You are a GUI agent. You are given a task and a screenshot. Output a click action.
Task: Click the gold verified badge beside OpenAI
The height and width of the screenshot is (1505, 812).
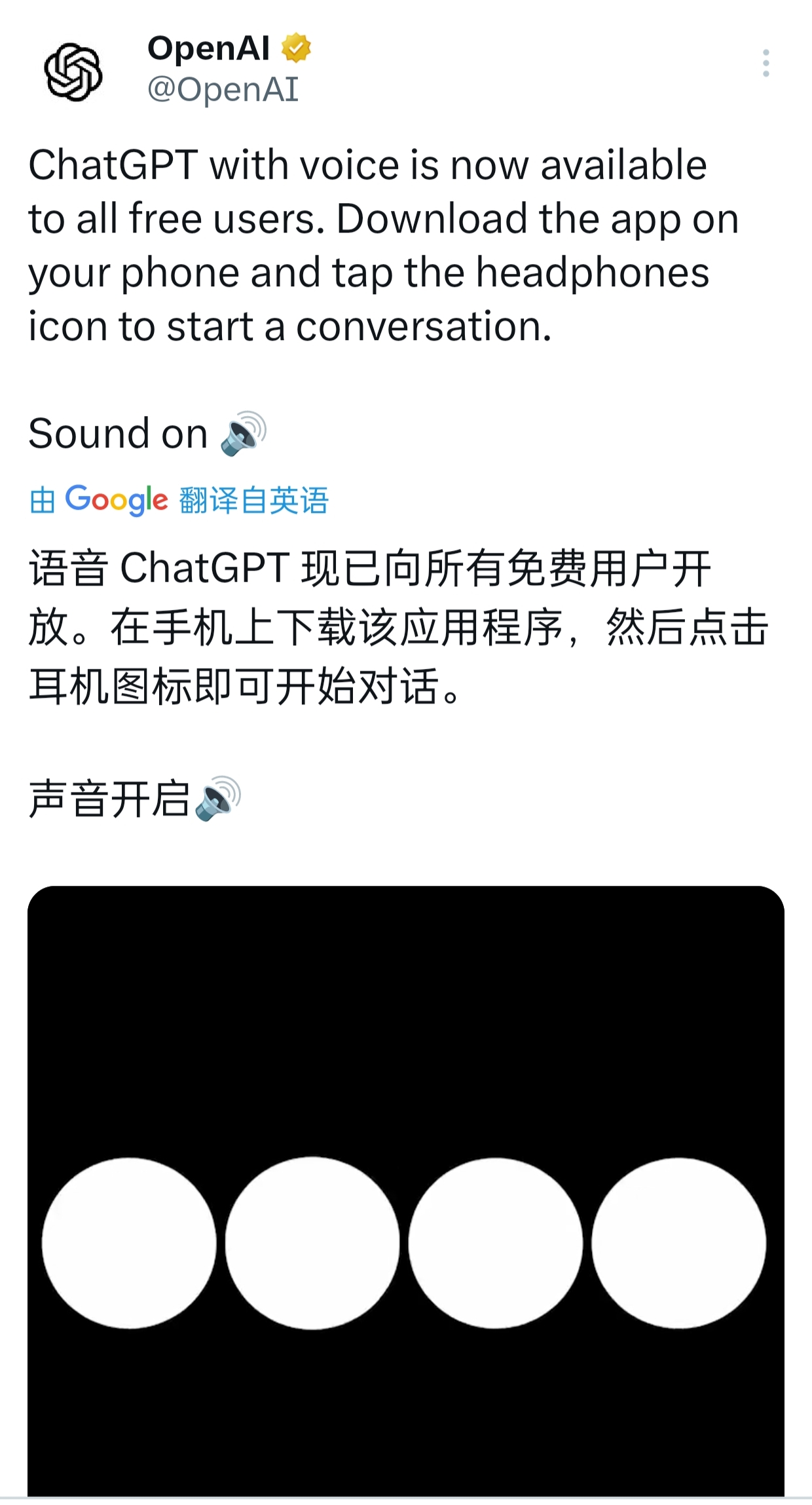pyautogui.click(x=296, y=47)
